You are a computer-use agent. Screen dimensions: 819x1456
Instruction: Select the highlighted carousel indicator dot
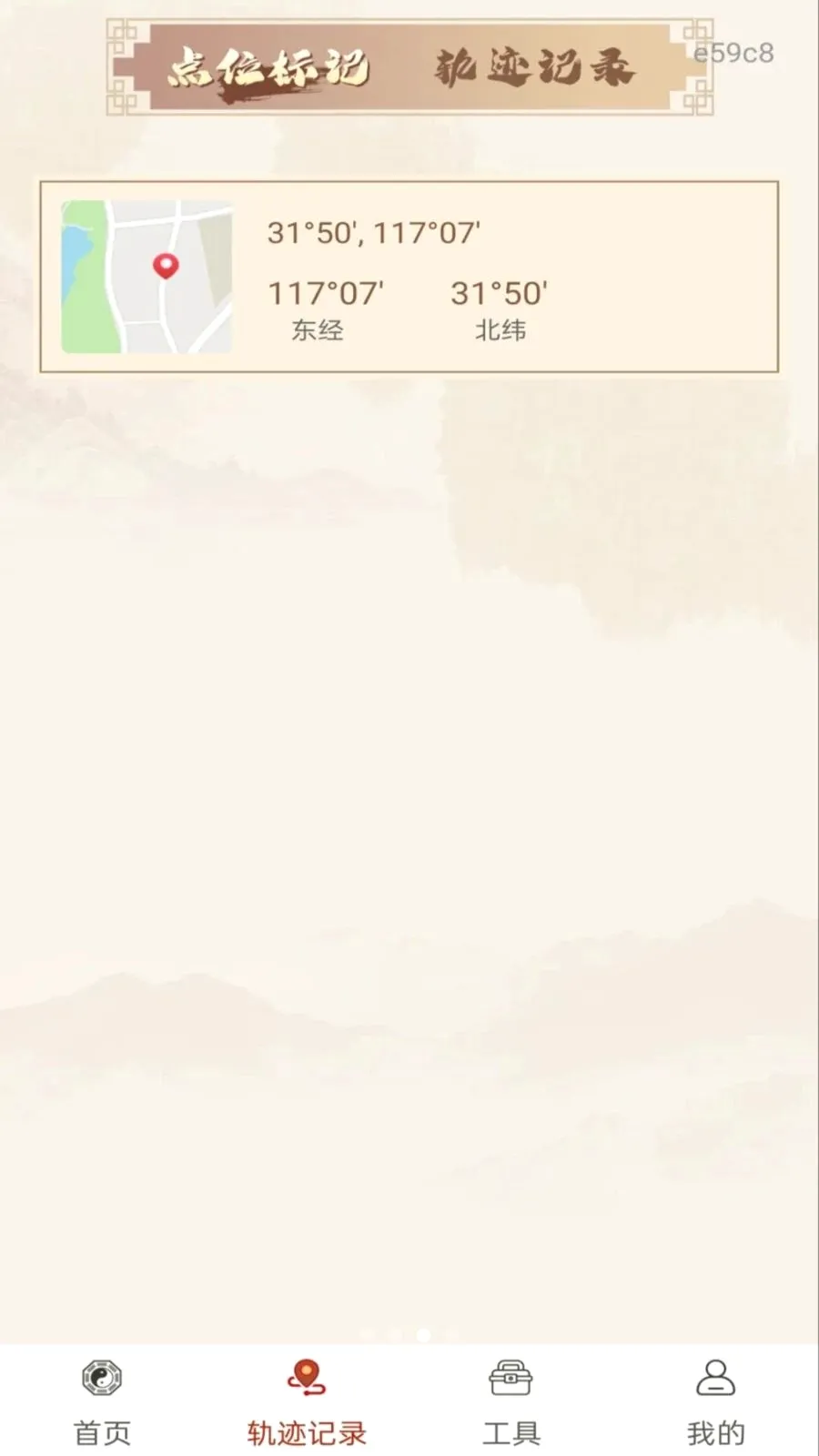424,1335
